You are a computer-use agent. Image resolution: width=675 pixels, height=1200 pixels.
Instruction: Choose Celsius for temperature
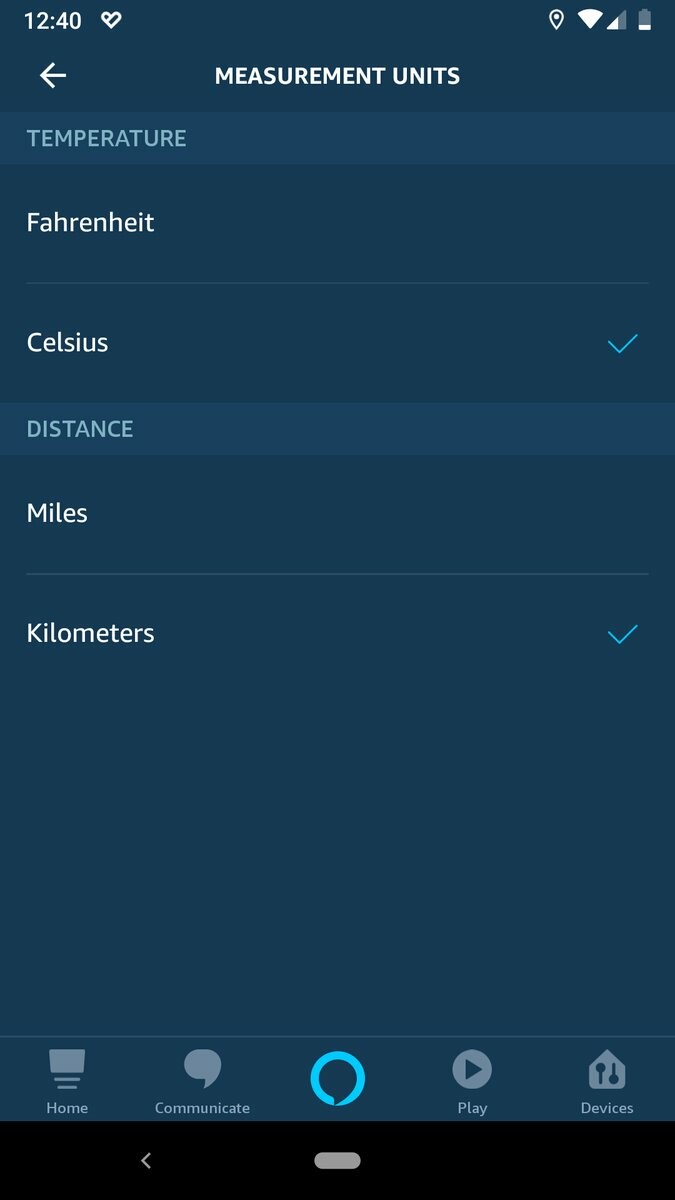point(68,342)
